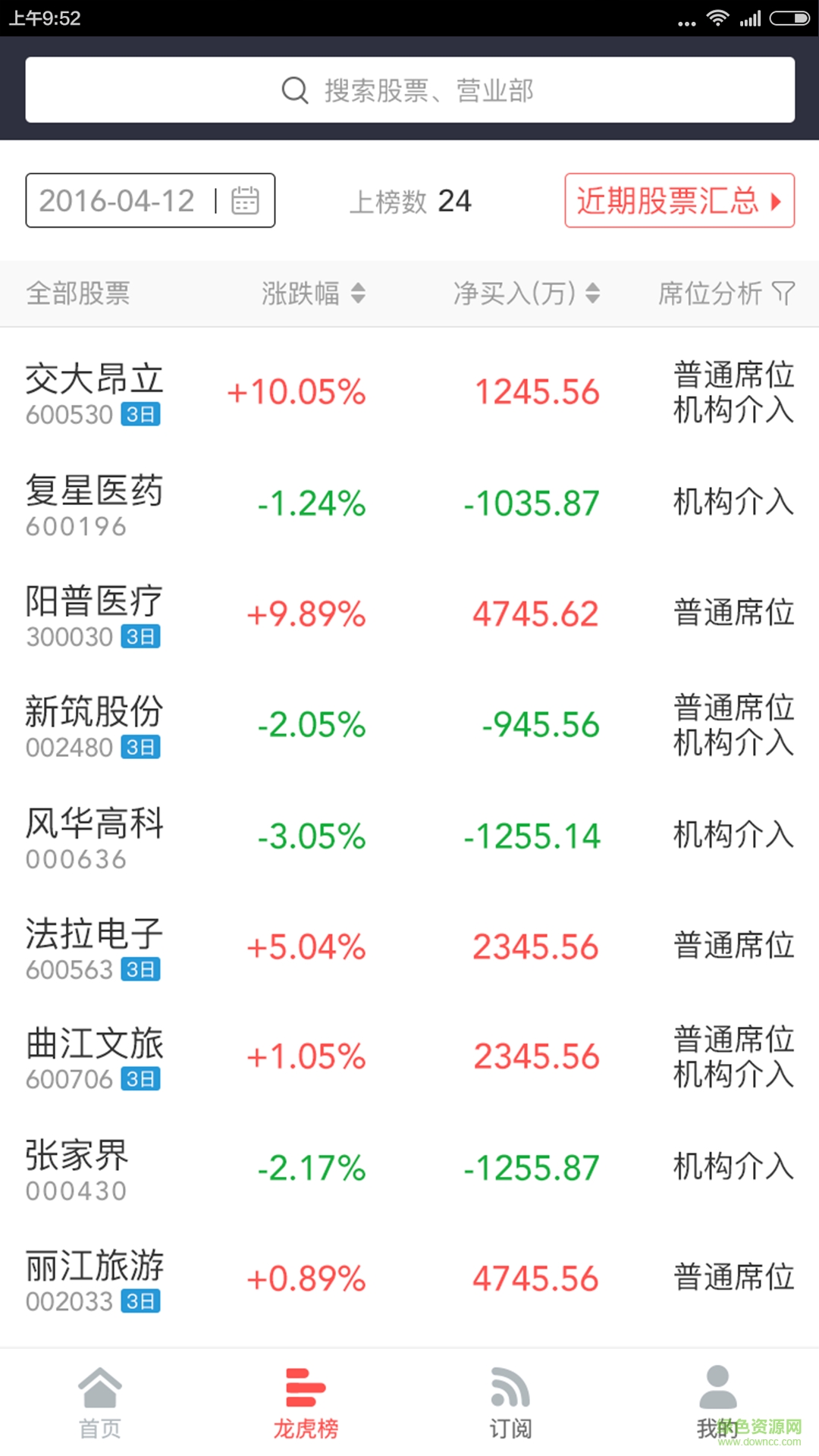Toggle the 3日 badge on 丽江旅游
The image size is (819, 1456).
click(141, 1301)
